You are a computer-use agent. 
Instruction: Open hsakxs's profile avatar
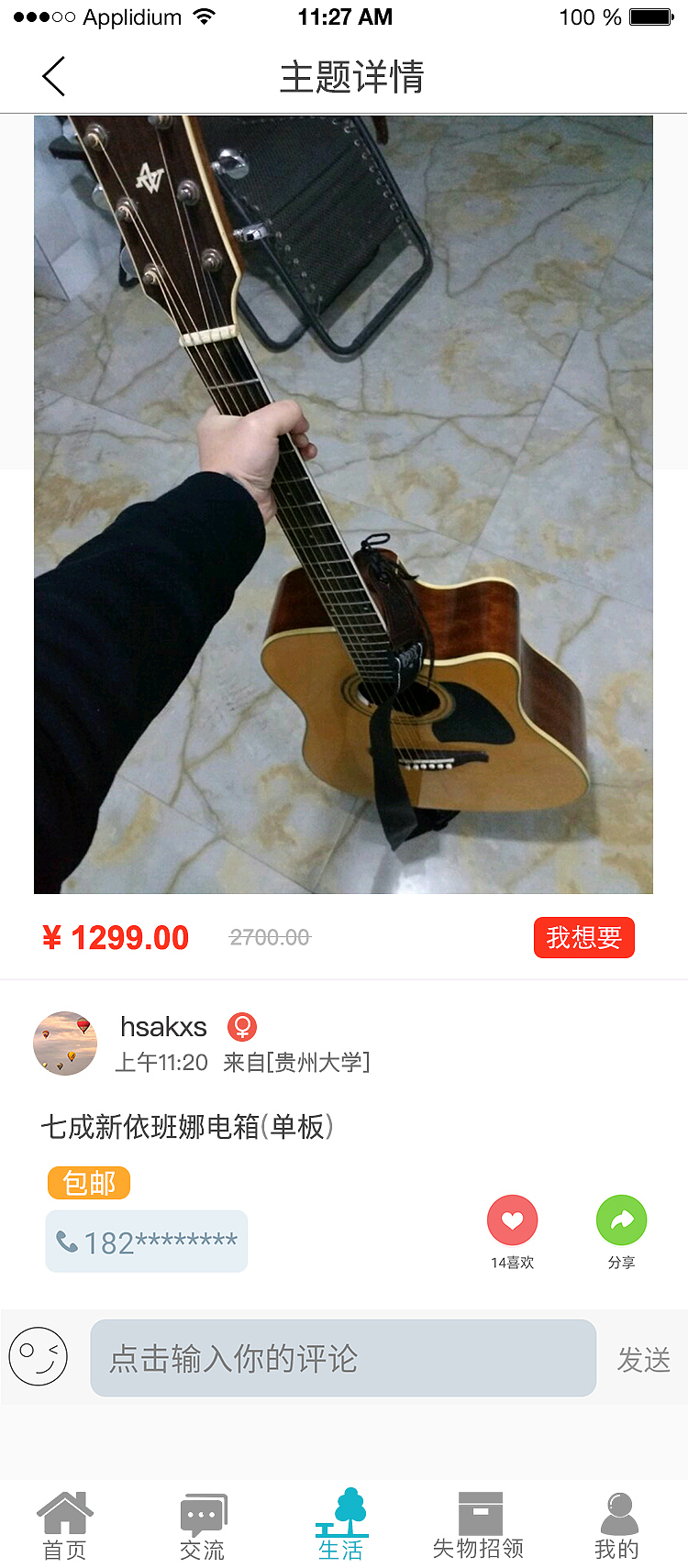(x=65, y=1043)
